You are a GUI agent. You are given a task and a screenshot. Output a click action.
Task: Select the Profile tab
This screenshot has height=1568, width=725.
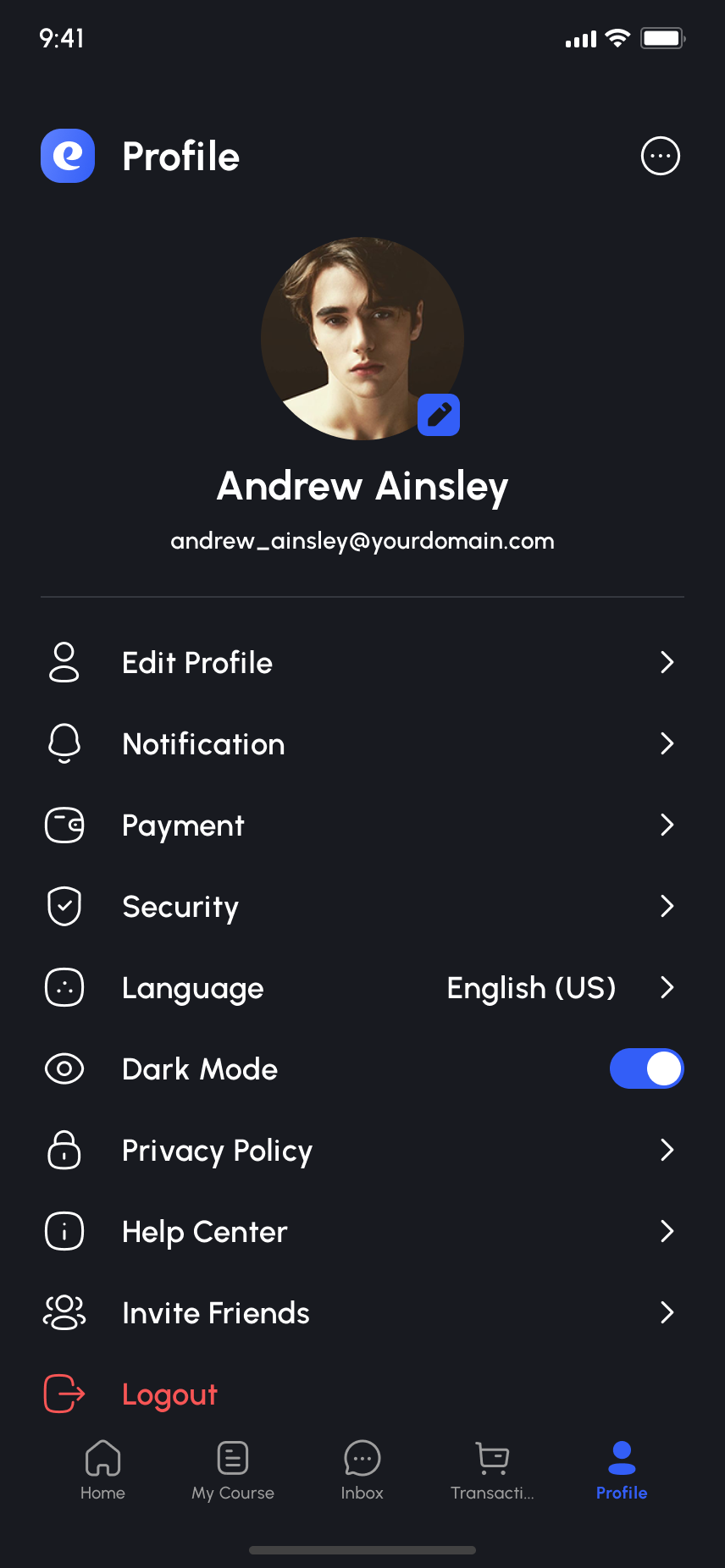point(622,1470)
